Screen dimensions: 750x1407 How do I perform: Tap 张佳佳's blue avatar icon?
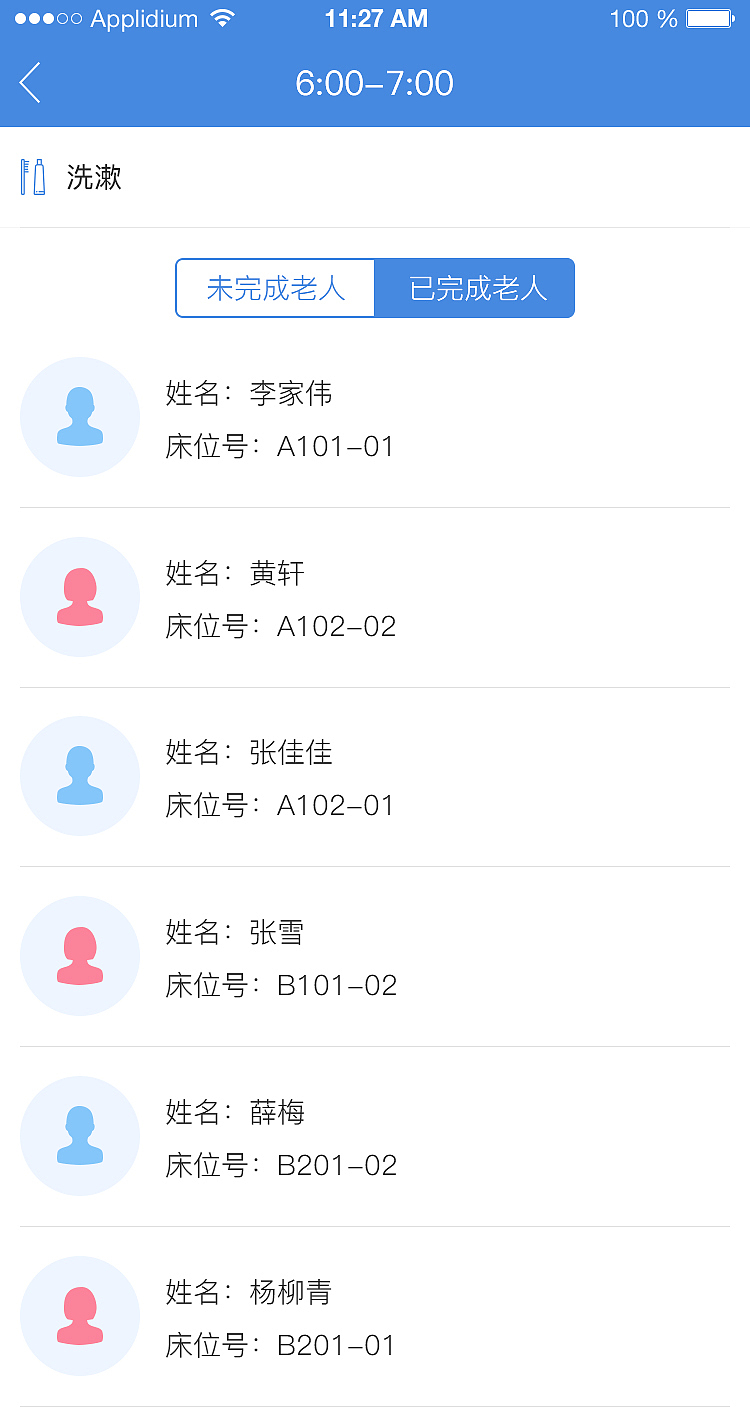(80, 776)
